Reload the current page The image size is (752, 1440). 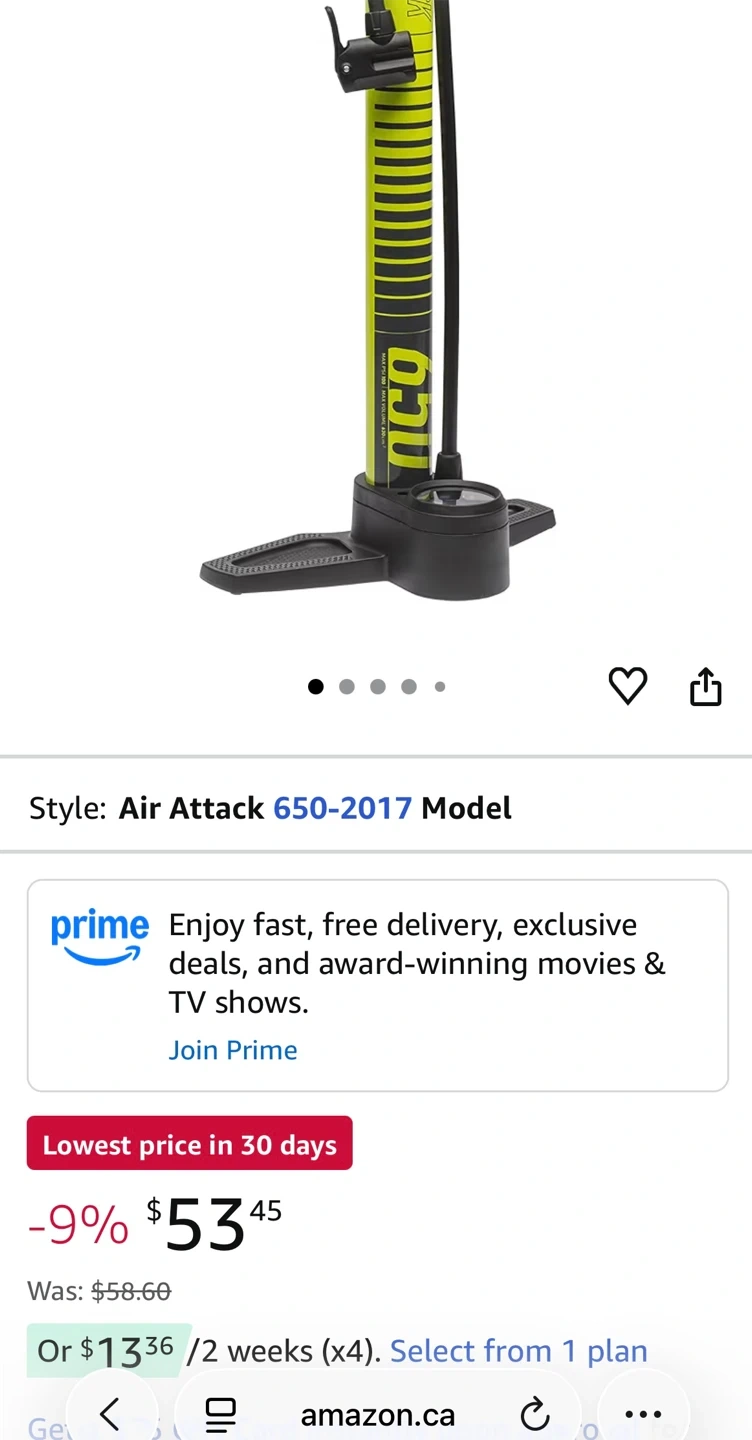tap(535, 1414)
